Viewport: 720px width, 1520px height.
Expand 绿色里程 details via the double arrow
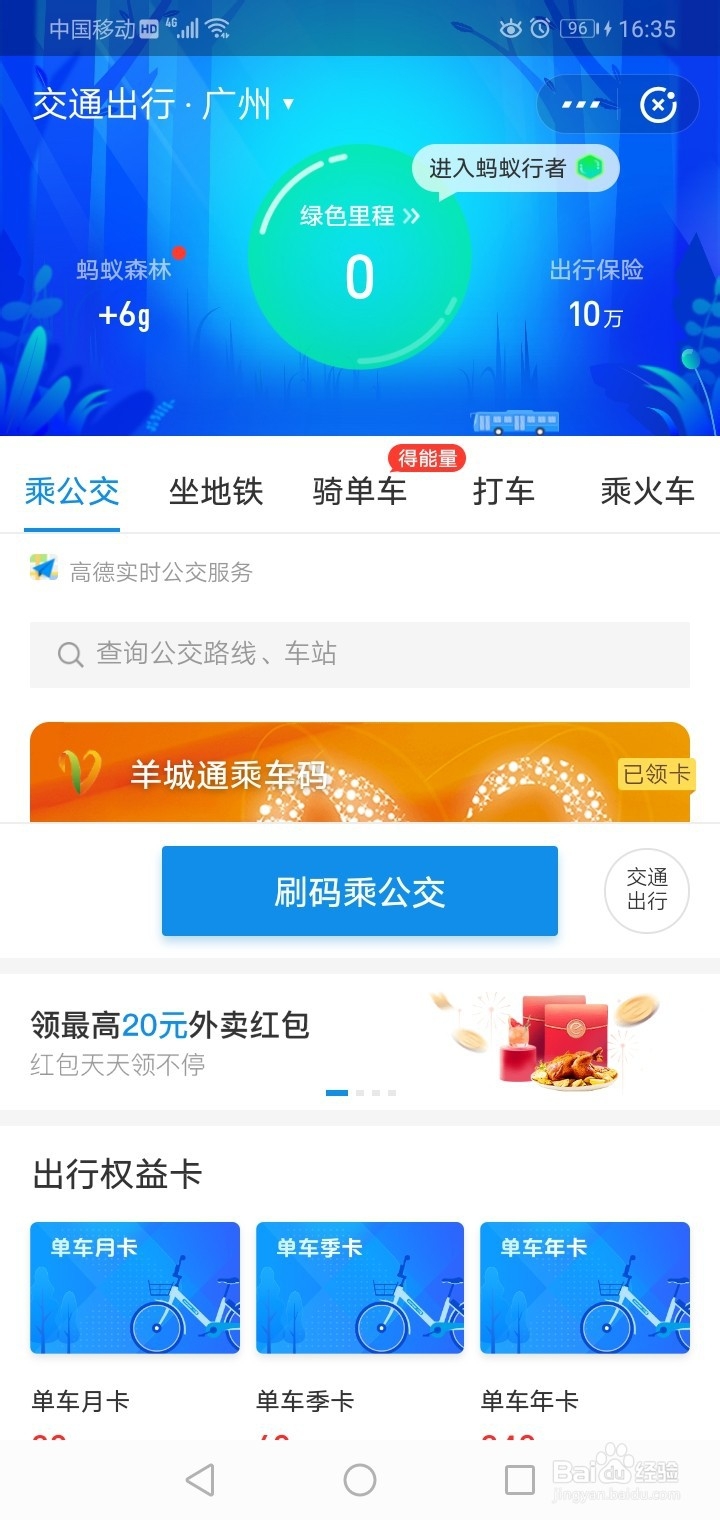pyautogui.click(x=410, y=213)
